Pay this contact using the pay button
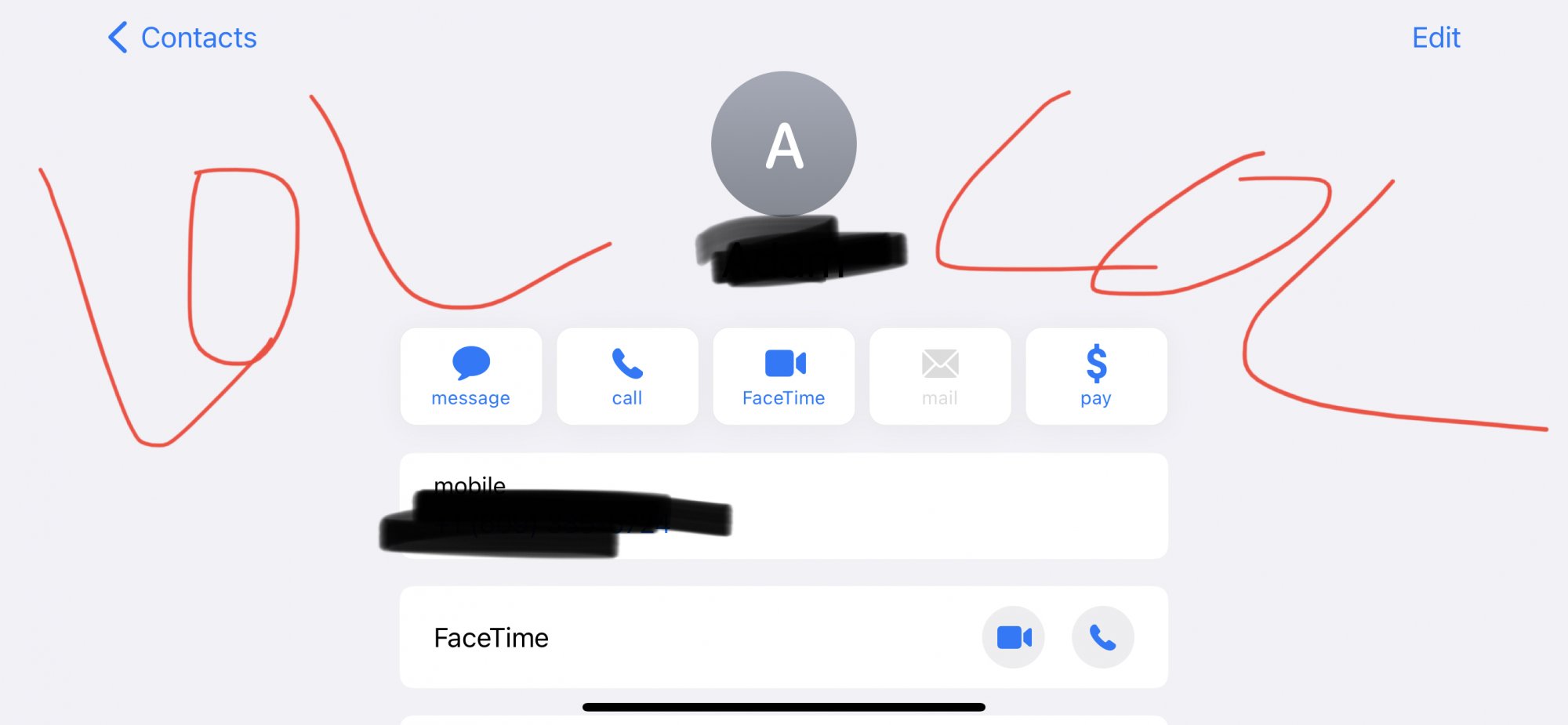The height and width of the screenshot is (725, 1568). [x=1096, y=376]
